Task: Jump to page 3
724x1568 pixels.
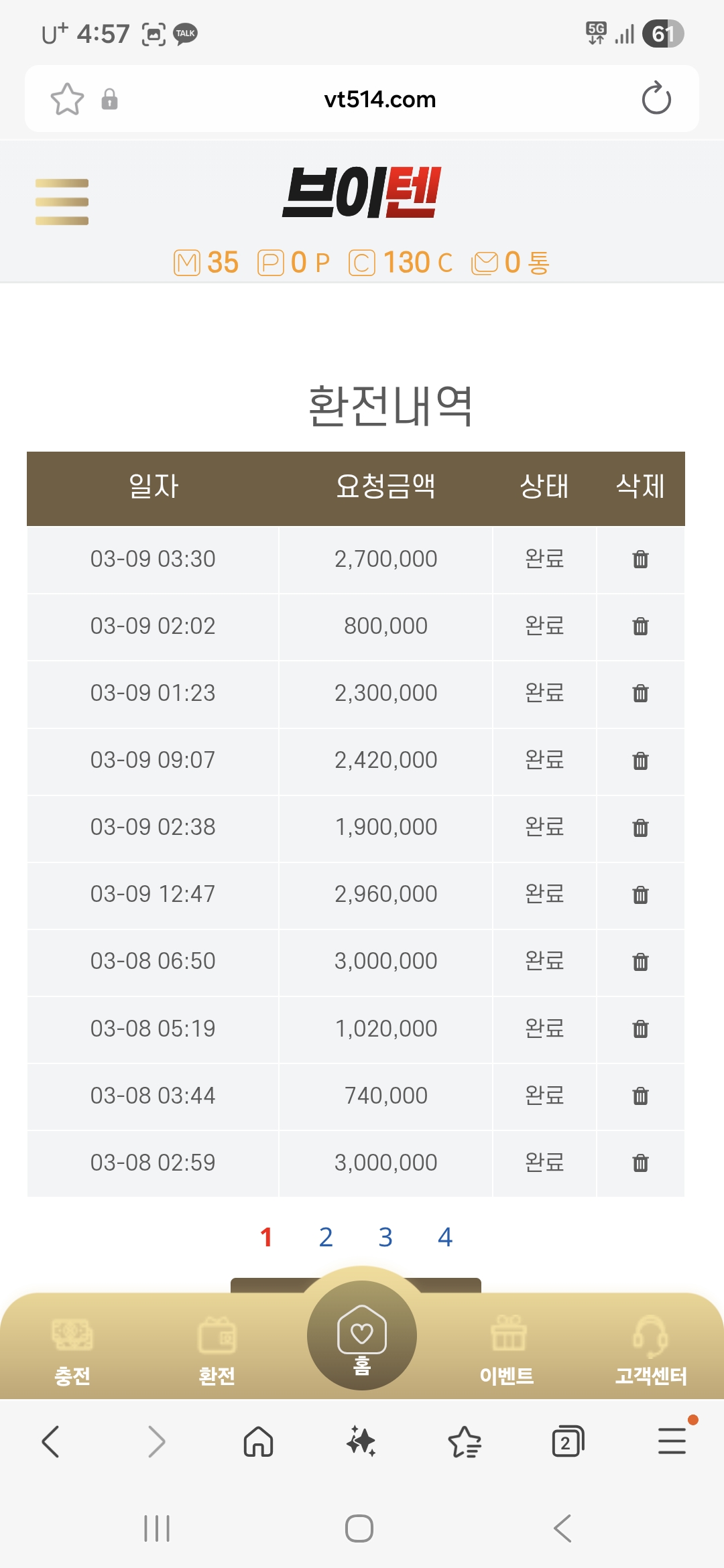Action: click(x=385, y=1237)
